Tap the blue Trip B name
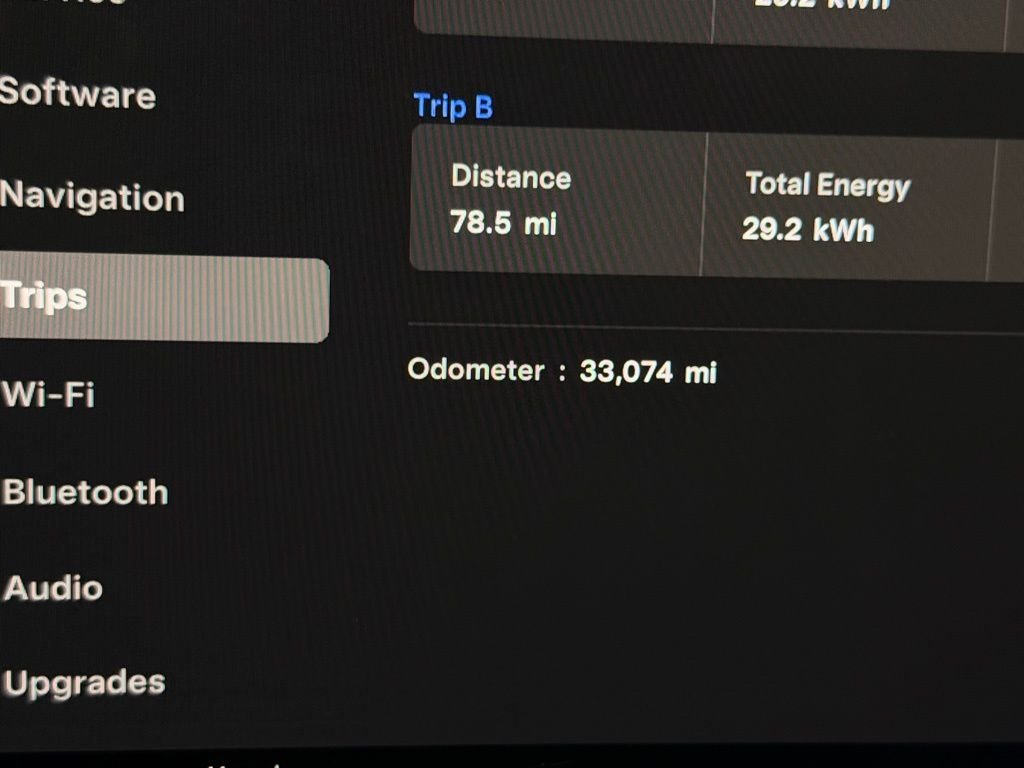The width and height of the screenshot is (1024, 768). (x=453, y=106)
